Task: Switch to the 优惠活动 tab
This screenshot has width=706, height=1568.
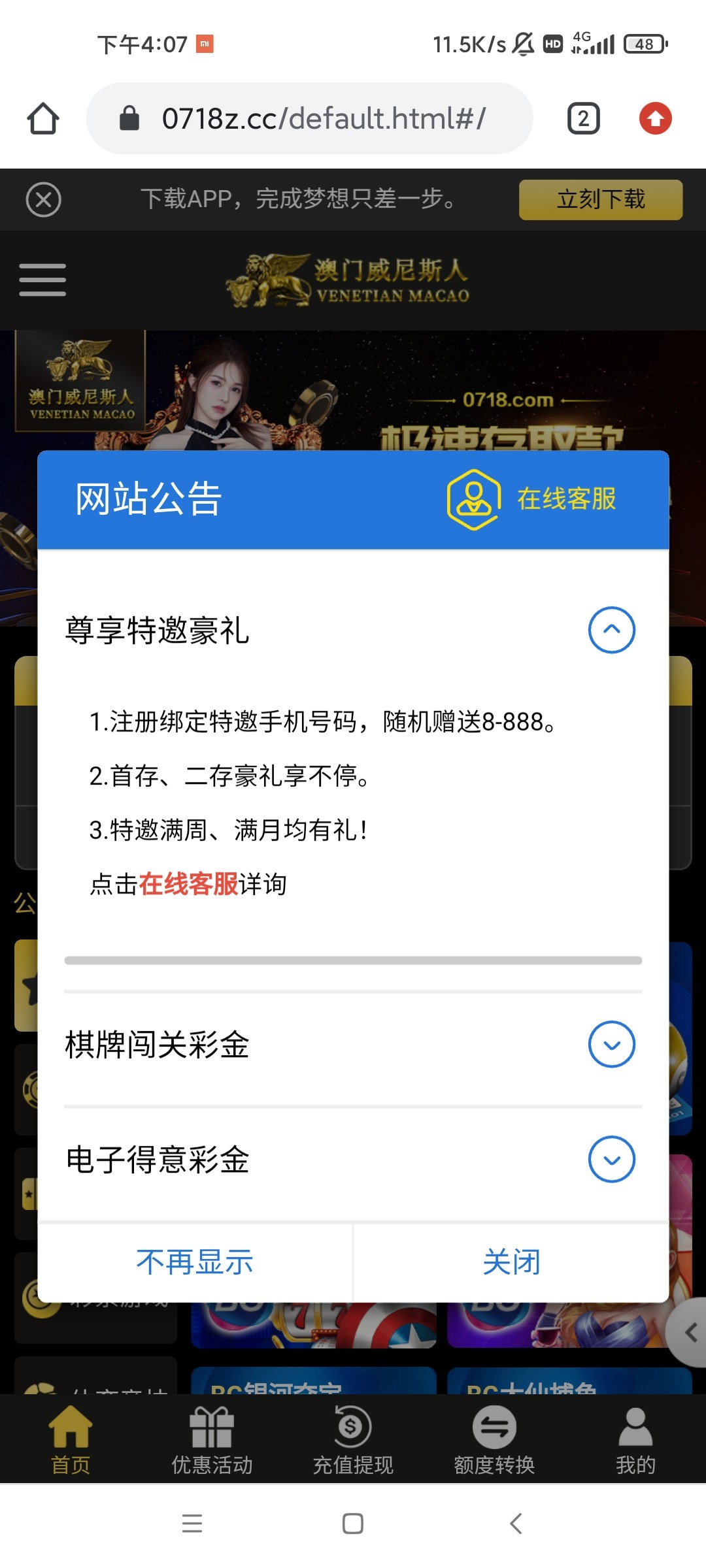Action: click(212, 1441)
